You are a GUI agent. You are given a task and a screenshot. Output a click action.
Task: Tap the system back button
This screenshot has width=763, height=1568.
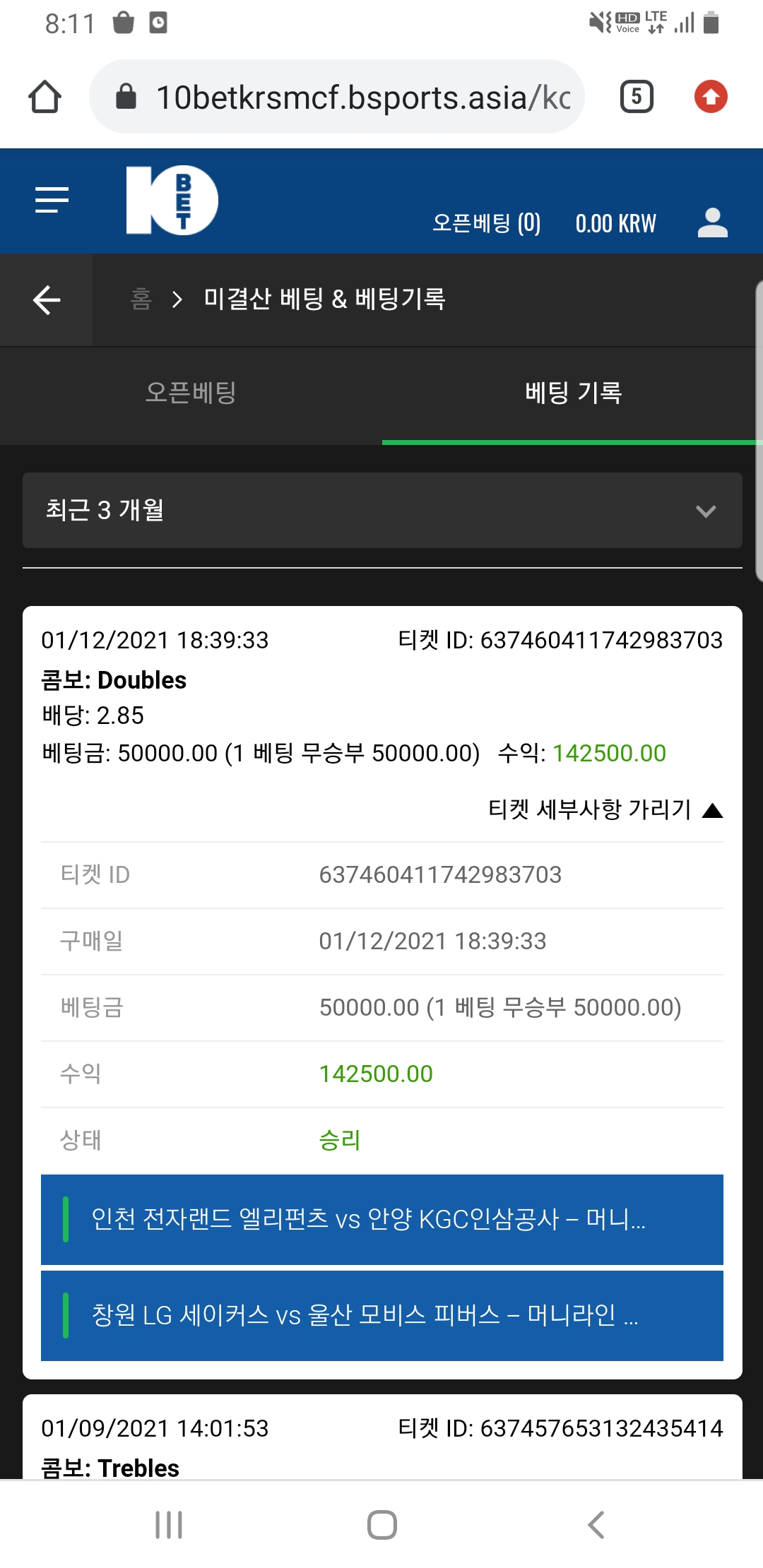[x=596, y=1525]
